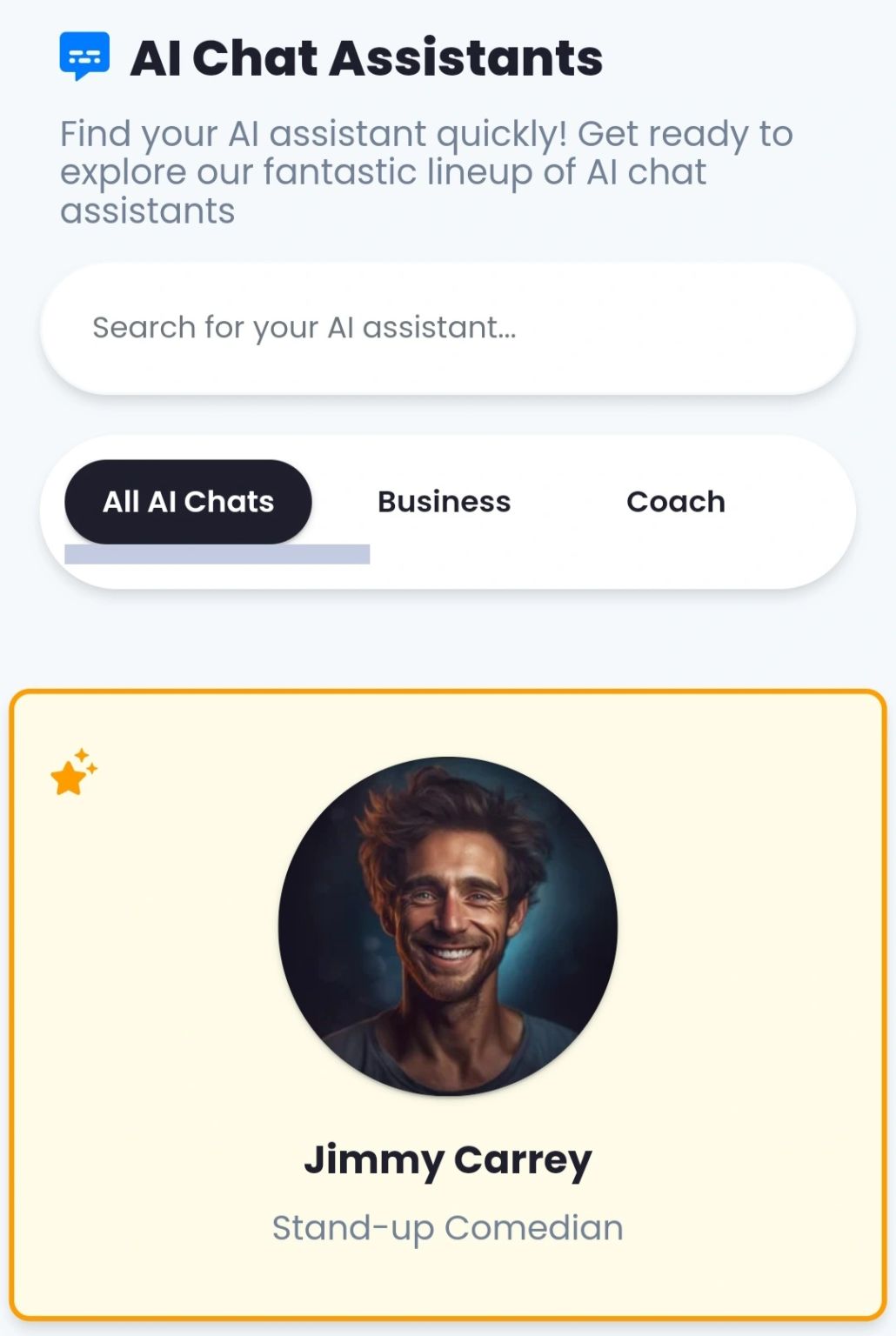Tap the AI assistant search field
The width and height of the screenshot is (896, 1336).
coord(447,329)
